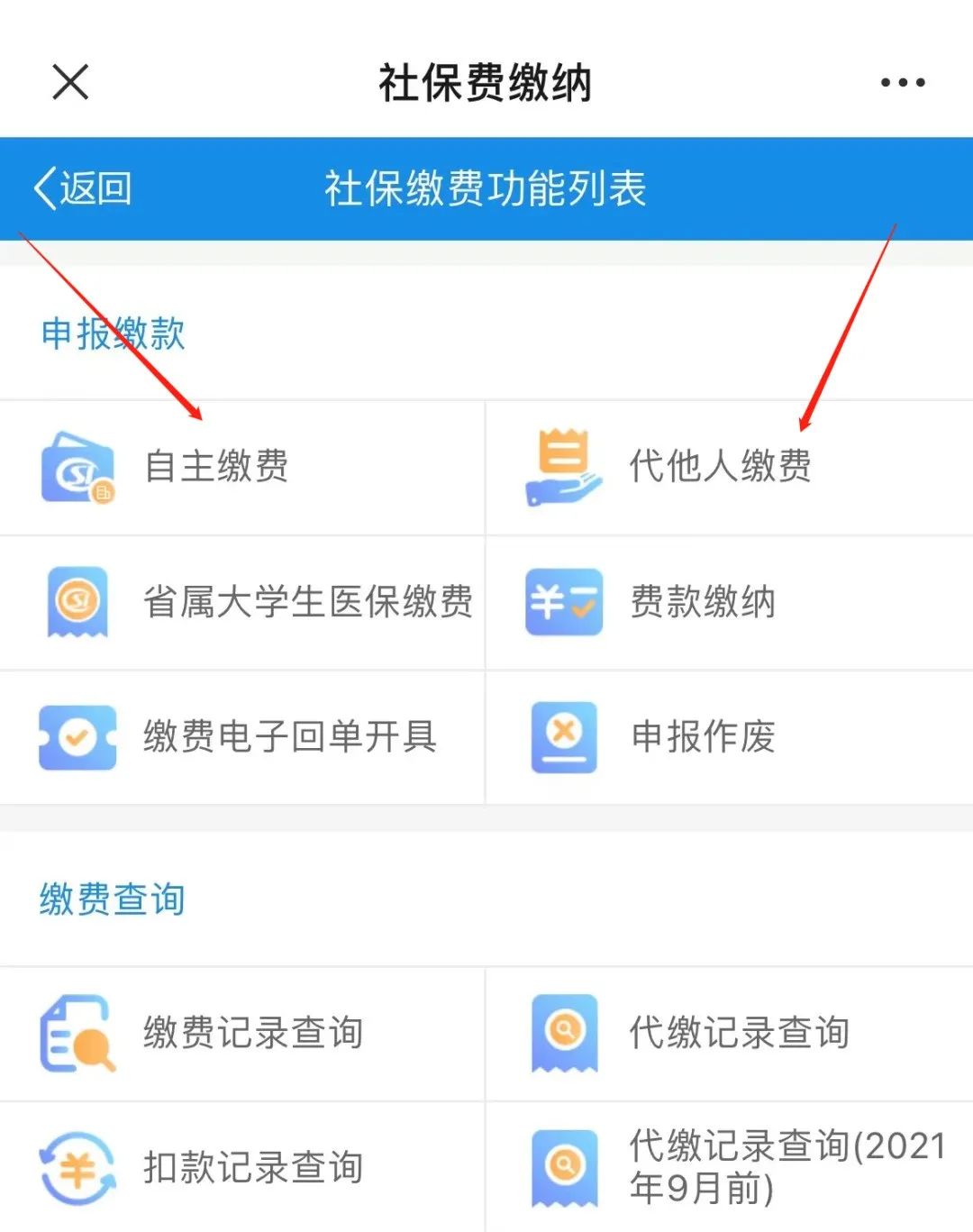This screenshot has height=1232, width=973.
Task: Open the three-dot overflow menu
Action: pos(902,83)
